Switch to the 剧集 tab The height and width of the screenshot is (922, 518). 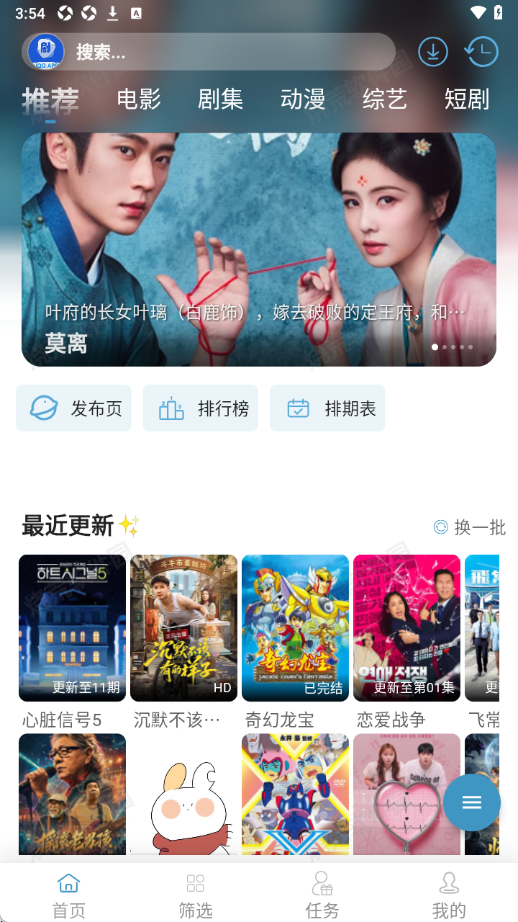(x=220, y=99)
